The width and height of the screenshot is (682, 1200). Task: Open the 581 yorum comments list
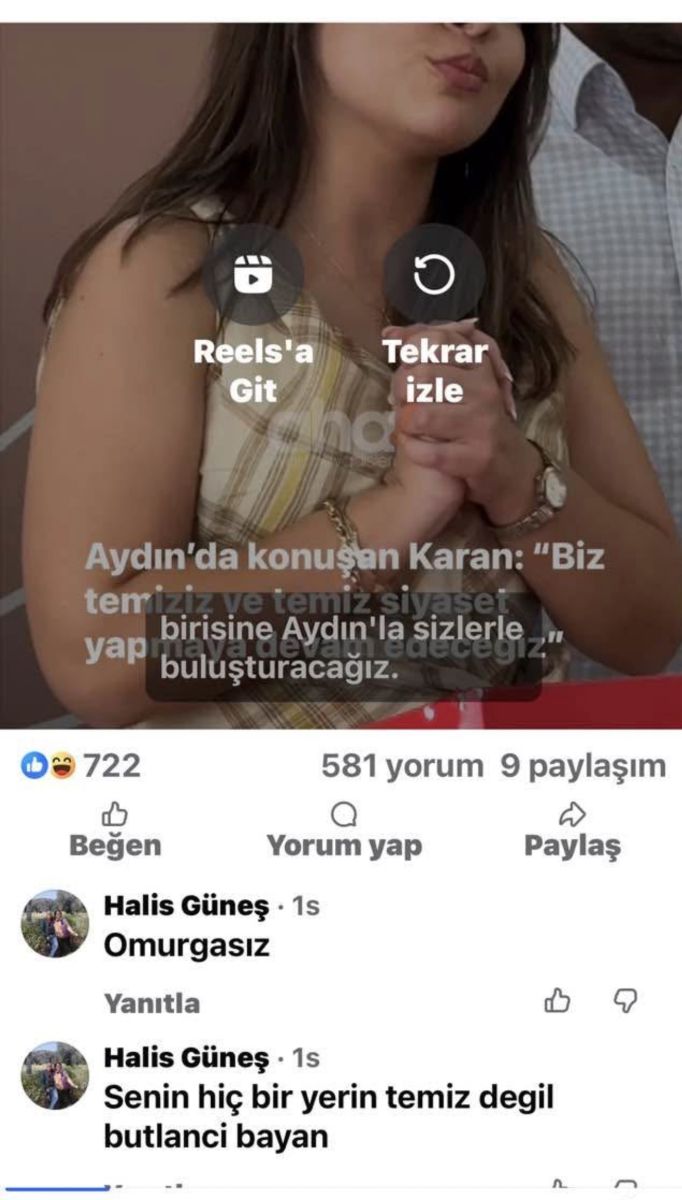click(x=402, y=767)
